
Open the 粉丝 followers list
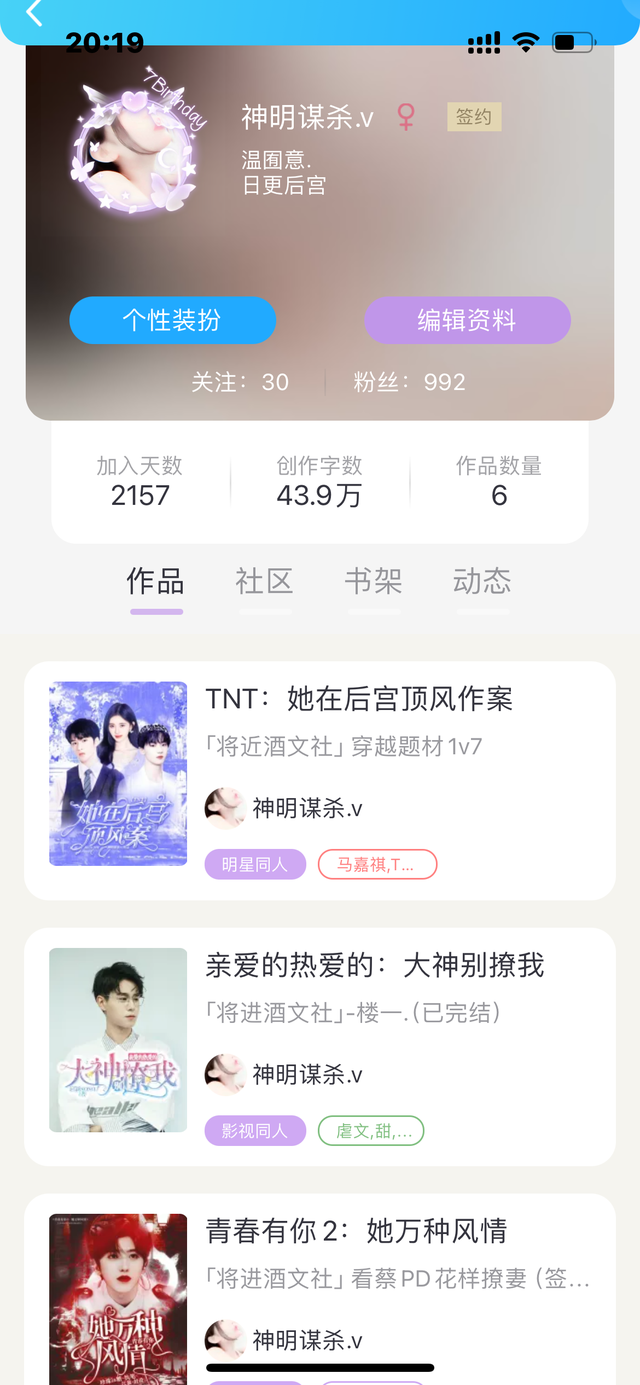(x=409, y=382)
